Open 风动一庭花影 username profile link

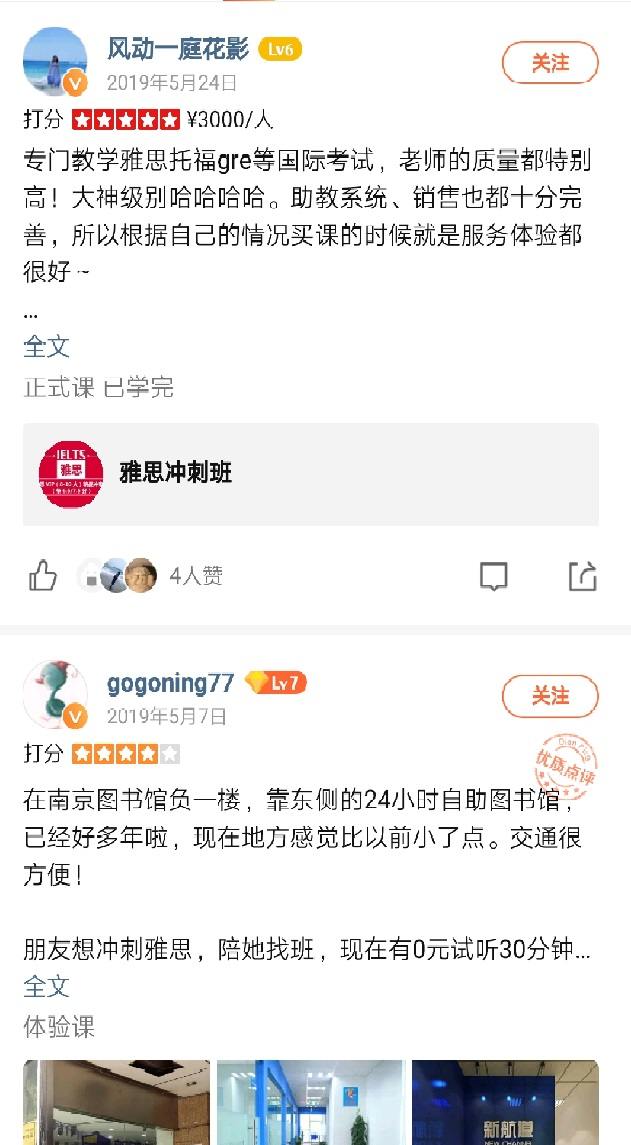[178, 49]
